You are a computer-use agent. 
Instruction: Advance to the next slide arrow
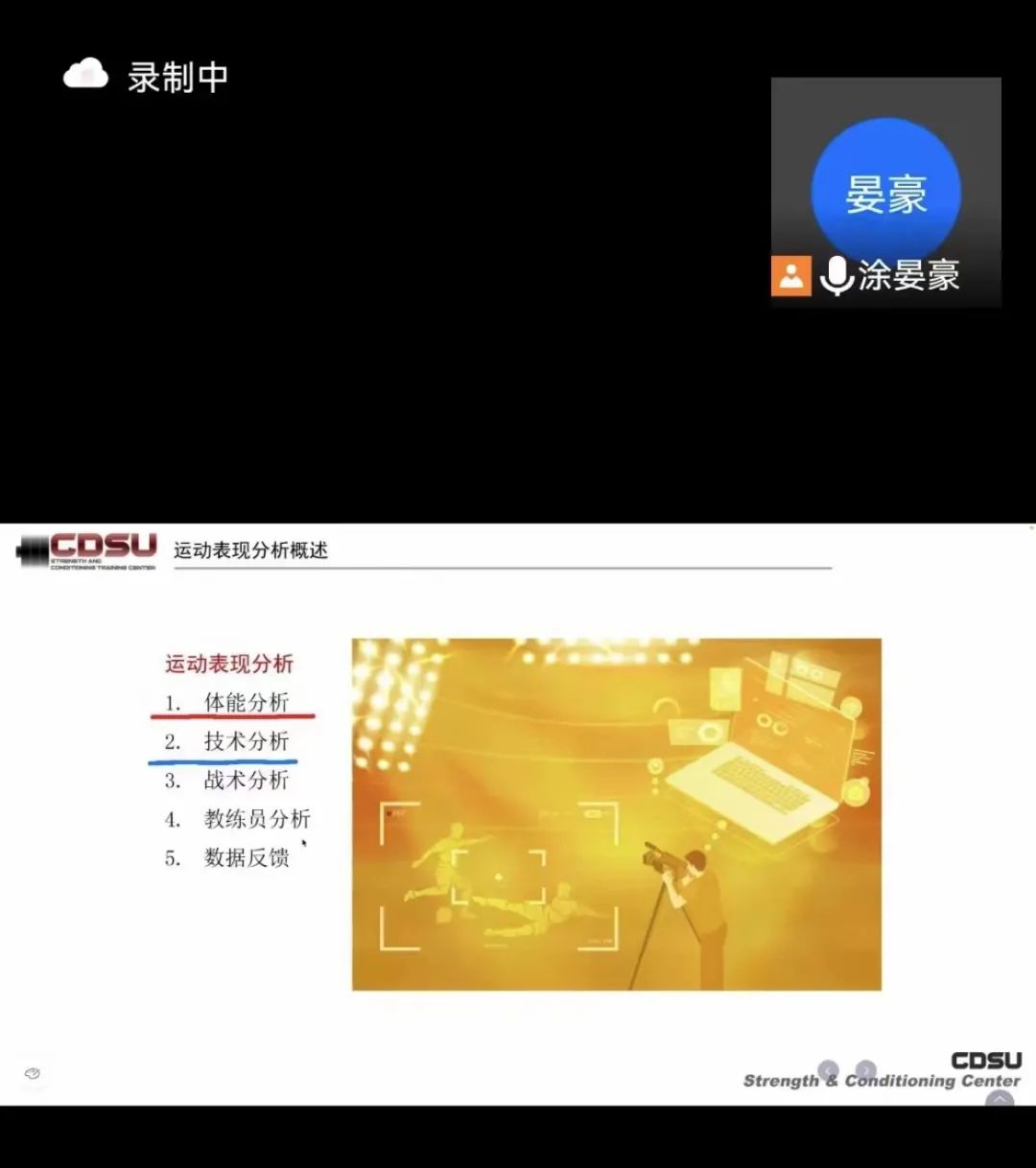tap(865, 1070)
